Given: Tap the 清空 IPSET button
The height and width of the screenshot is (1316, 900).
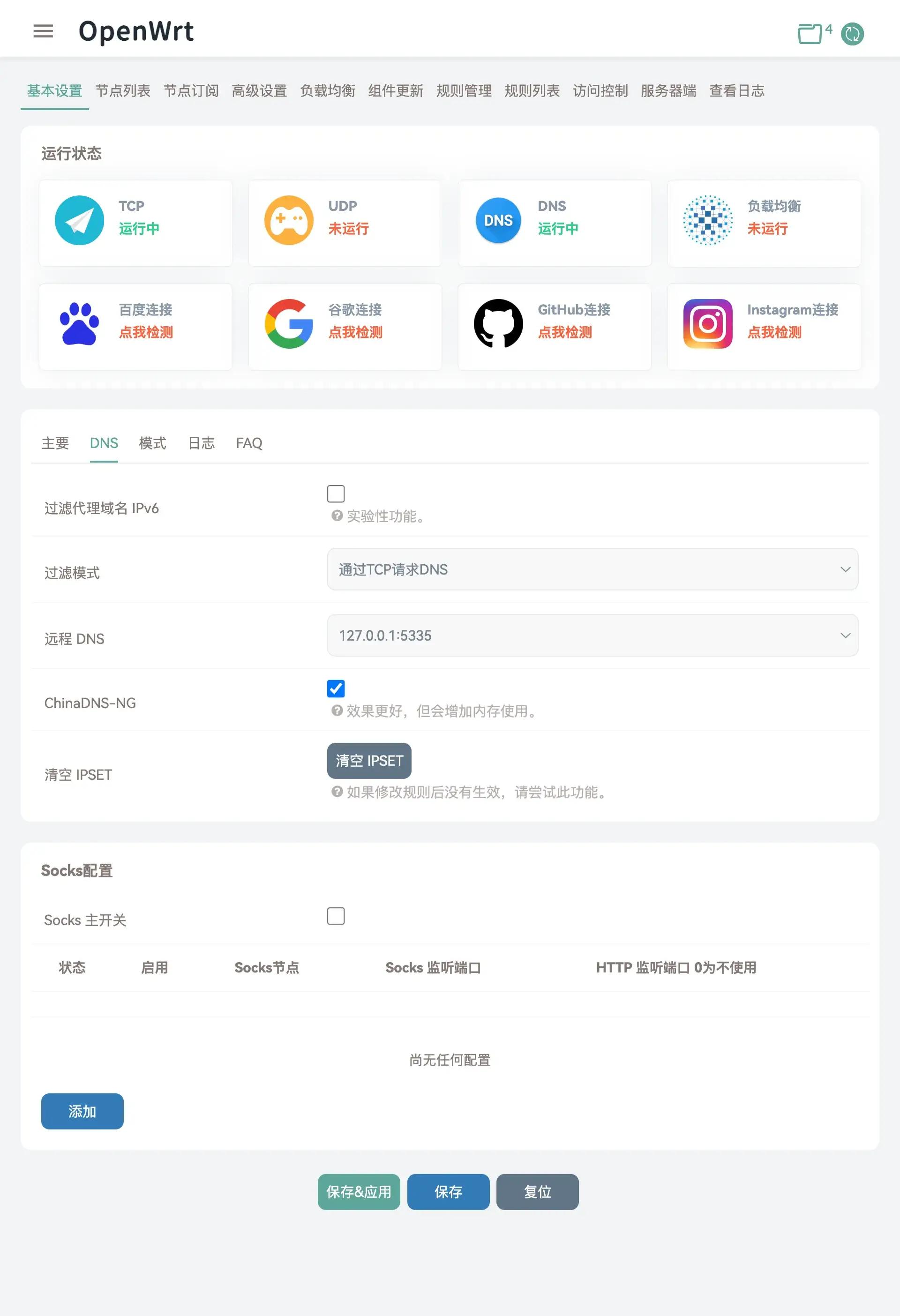Looking at the screenshot, I should pyautogui.click(x=369, y=761).
